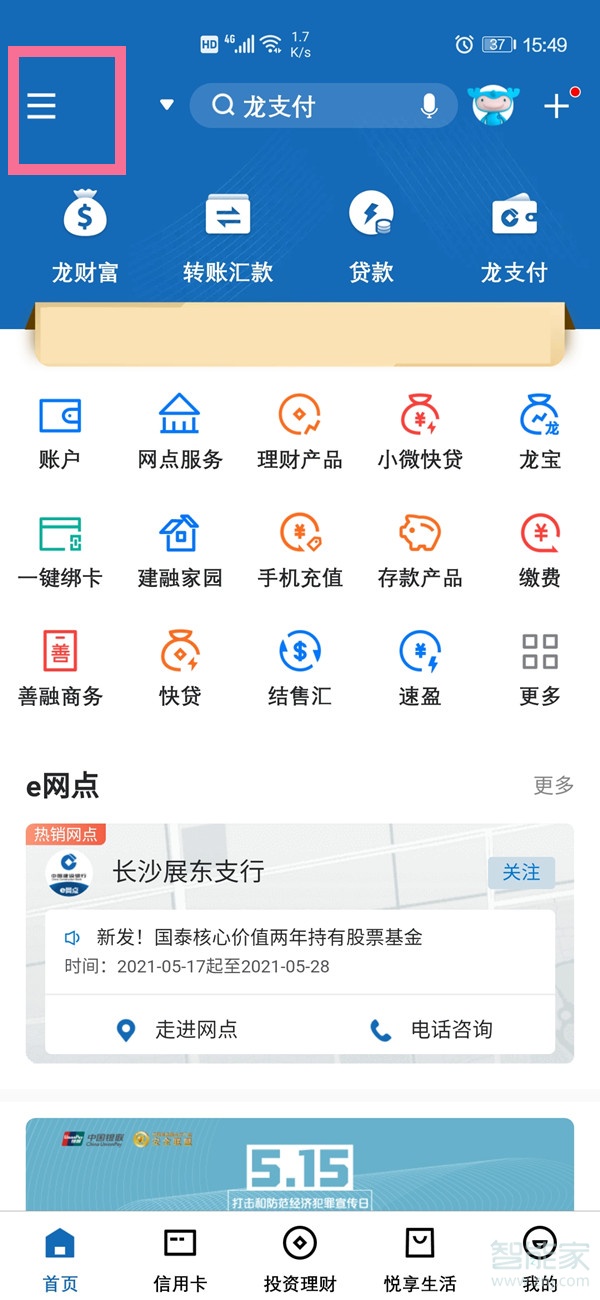Switch to the 信用卡 tab
Viewport: 600px width, 1300px height.
pyautogui.click(x=180, y=1258)
